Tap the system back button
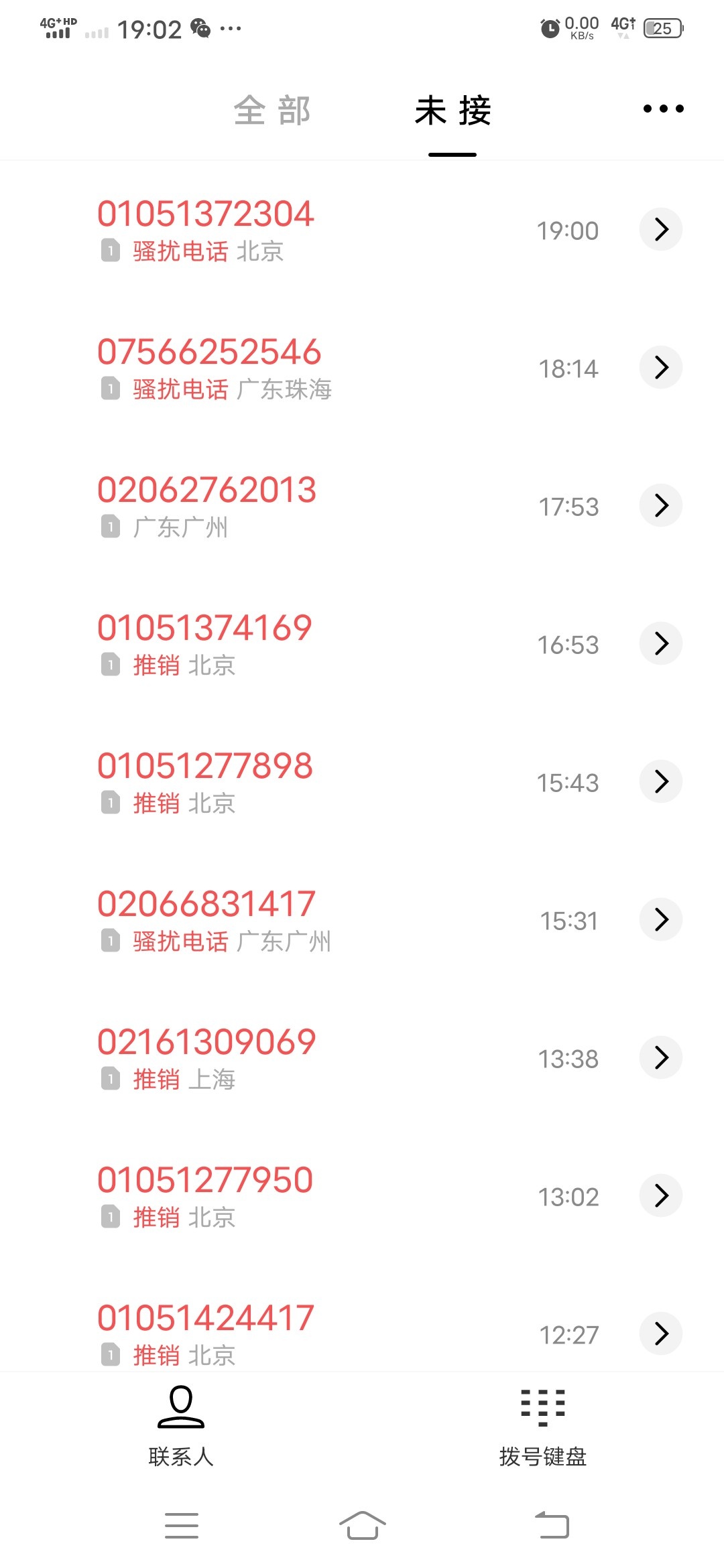Image resolution: width=724 pixels, height=1568 pixels. (552, 1526)
